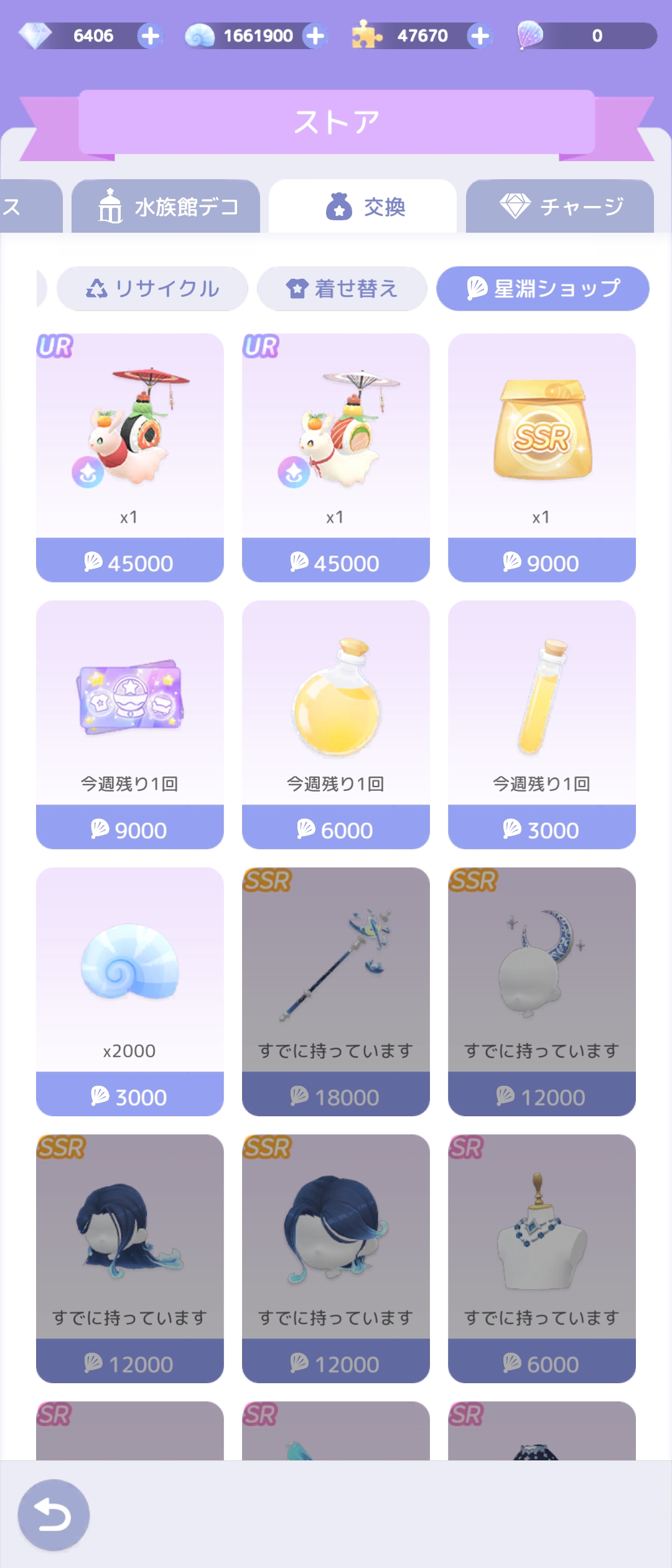Tap the plus beside 47670 puzzle pieces
This screenshot has height=1568, width=672.
point(480,35)
